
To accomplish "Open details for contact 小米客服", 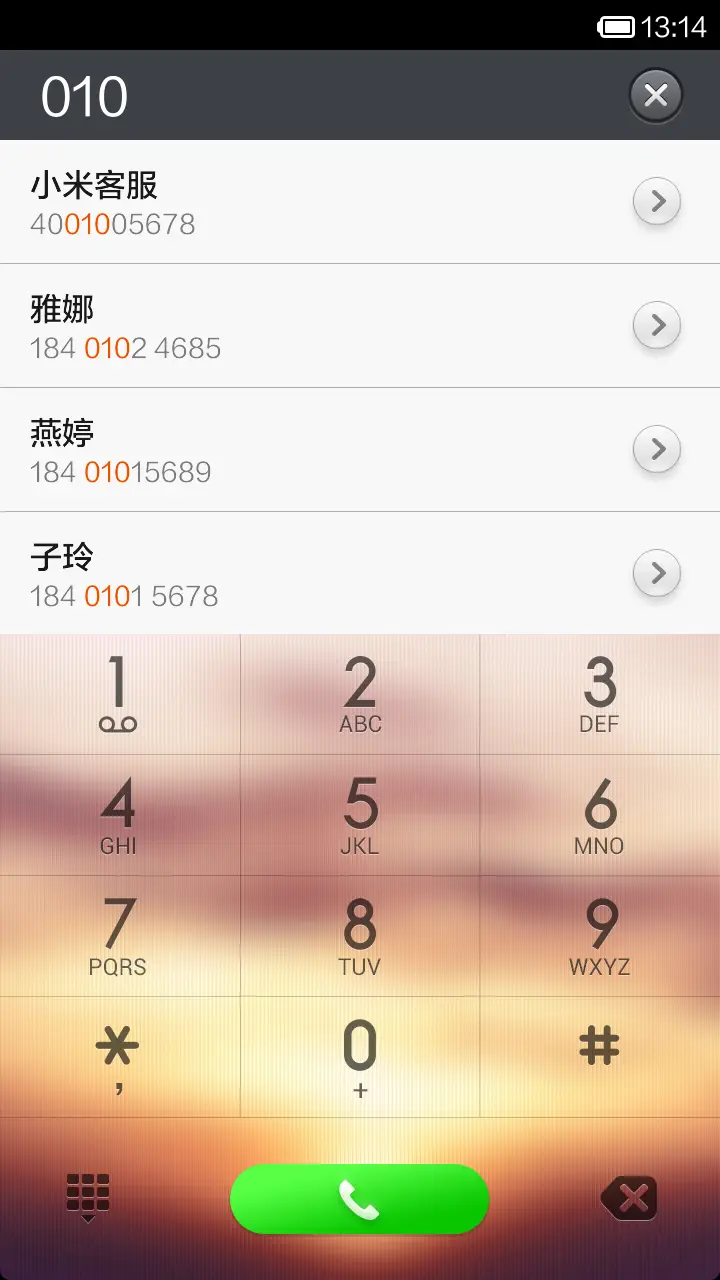I will [x=656, y=201].
